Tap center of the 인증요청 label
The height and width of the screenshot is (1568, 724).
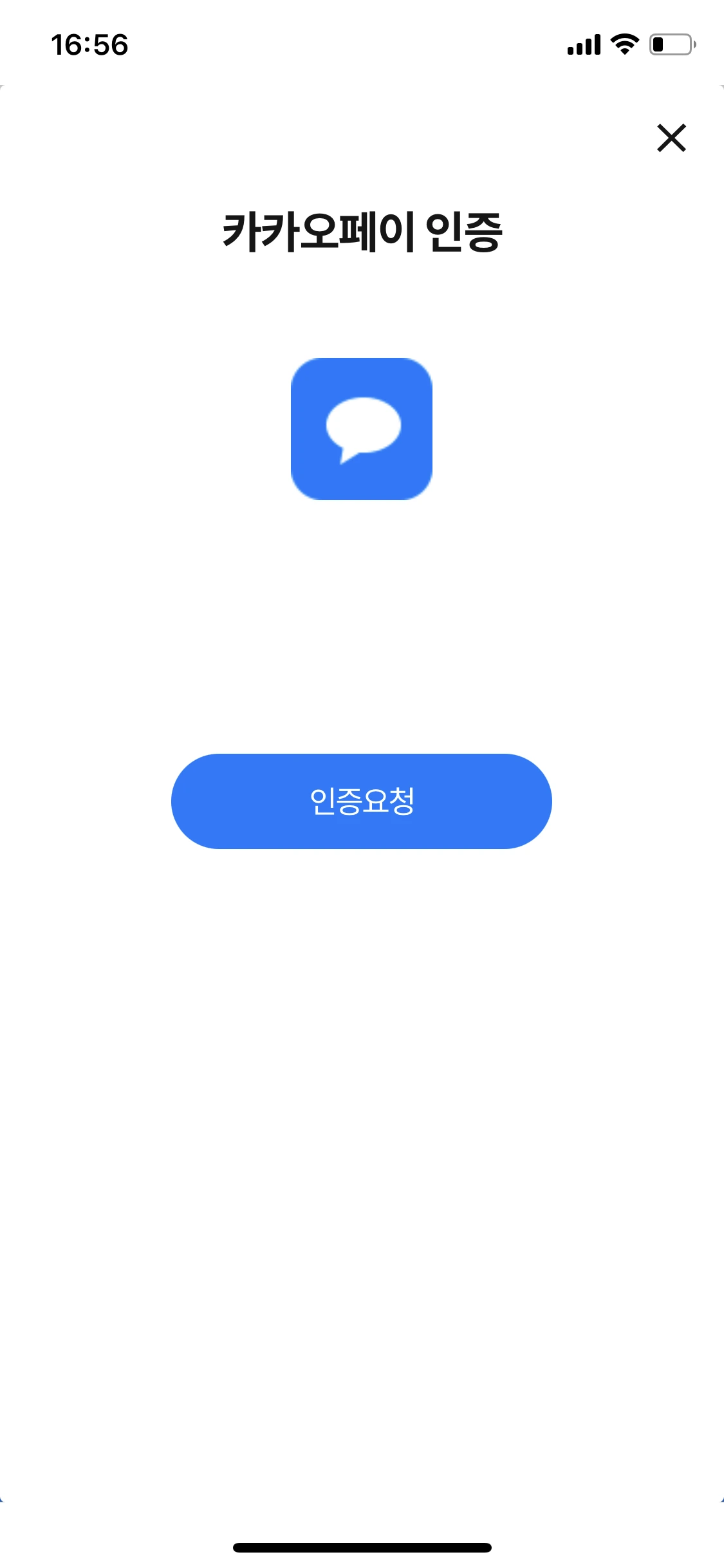362,801
